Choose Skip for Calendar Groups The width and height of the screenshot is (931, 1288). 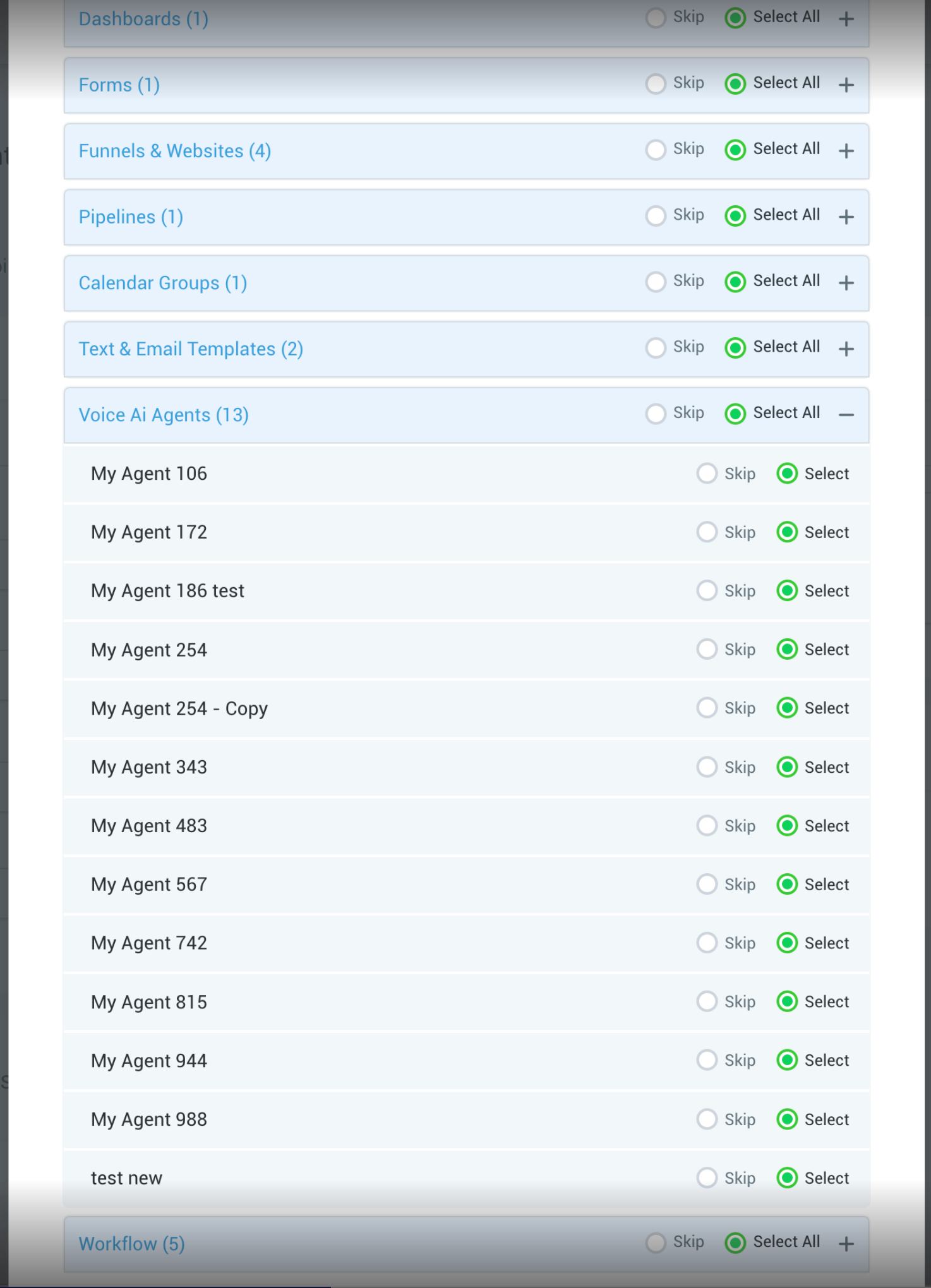click(656, 282)
